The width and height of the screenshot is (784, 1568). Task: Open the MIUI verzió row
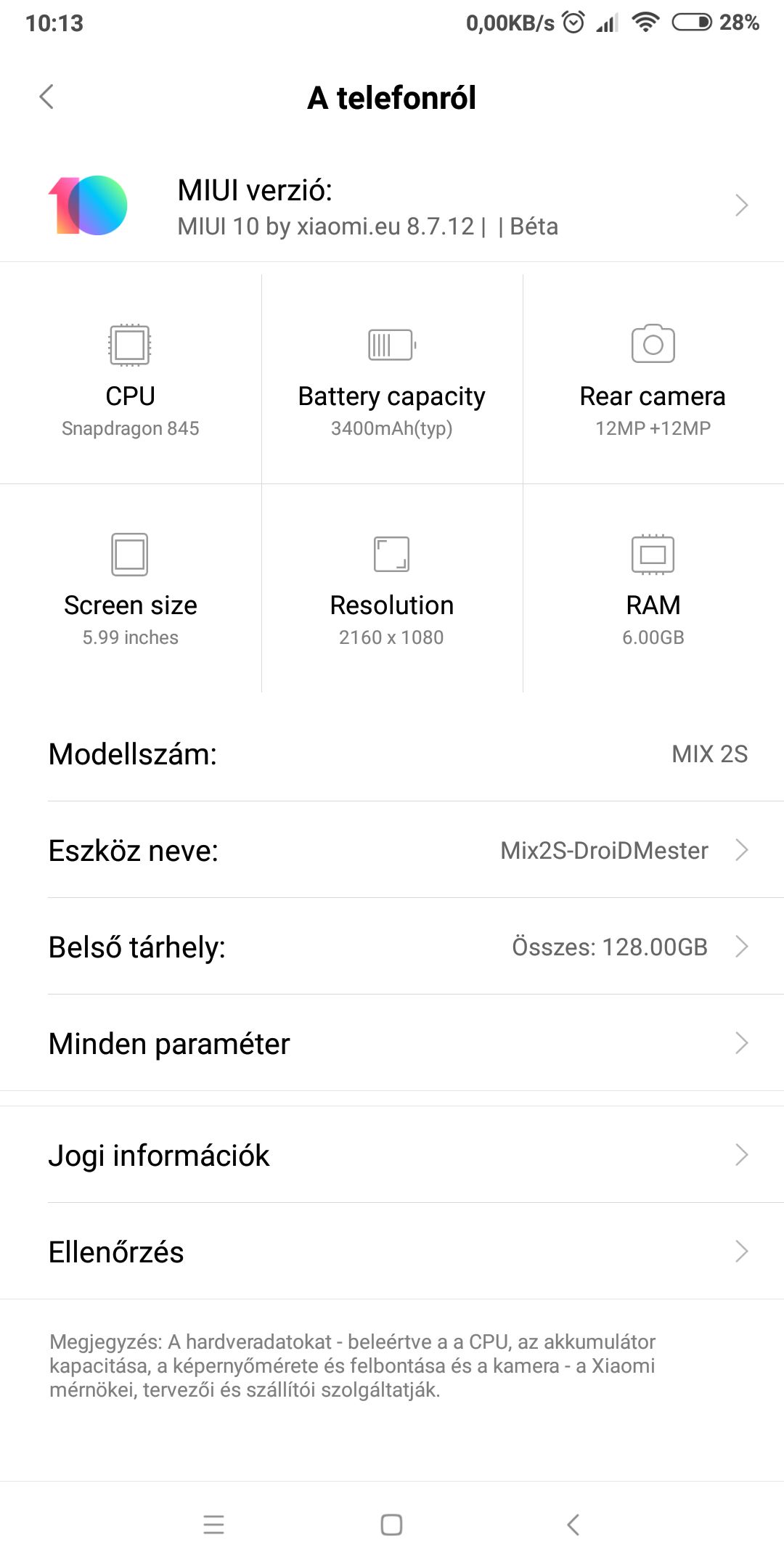pos(392,206)
